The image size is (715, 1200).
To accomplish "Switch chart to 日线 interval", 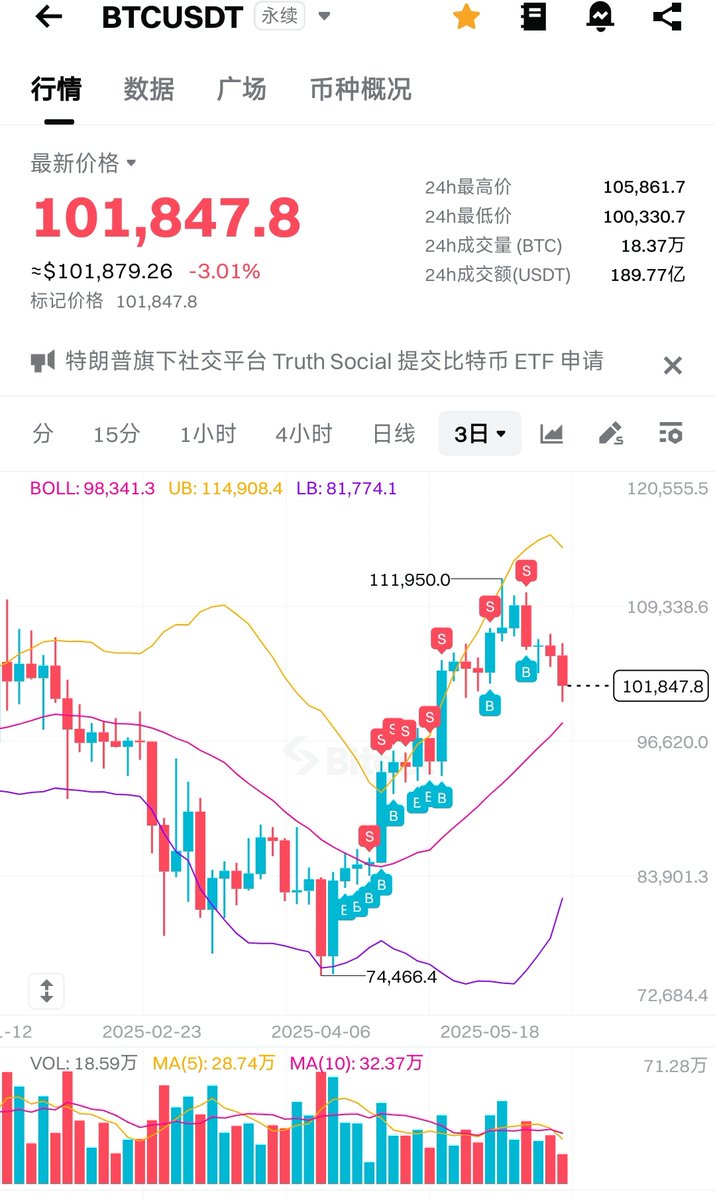I will (x=393, y=434).
